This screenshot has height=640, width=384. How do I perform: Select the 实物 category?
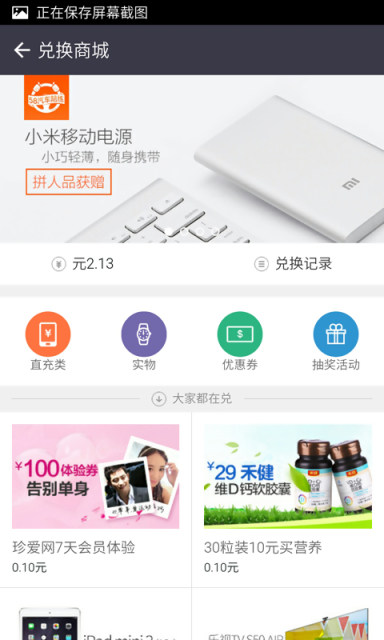(144, 341)
